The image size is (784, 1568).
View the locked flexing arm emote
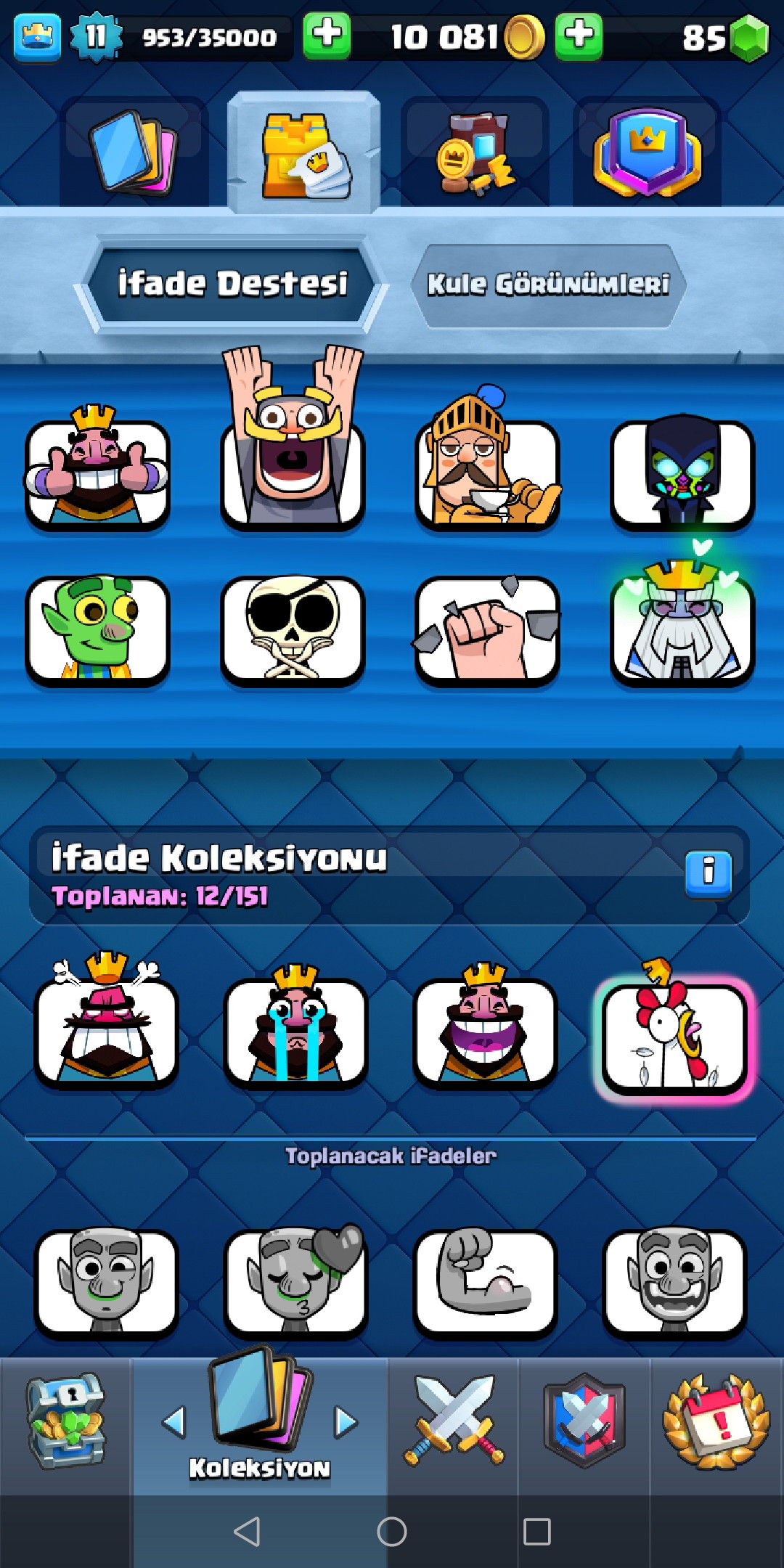pyautogui.click(x=485, y=1282)
